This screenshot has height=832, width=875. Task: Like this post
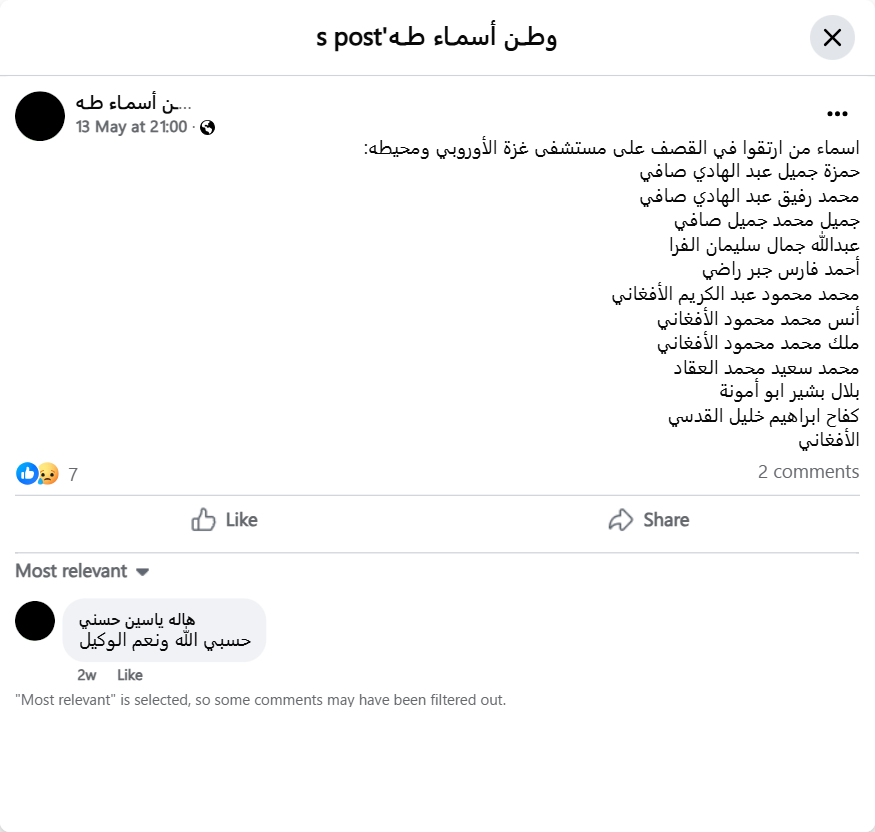(225, 520)
